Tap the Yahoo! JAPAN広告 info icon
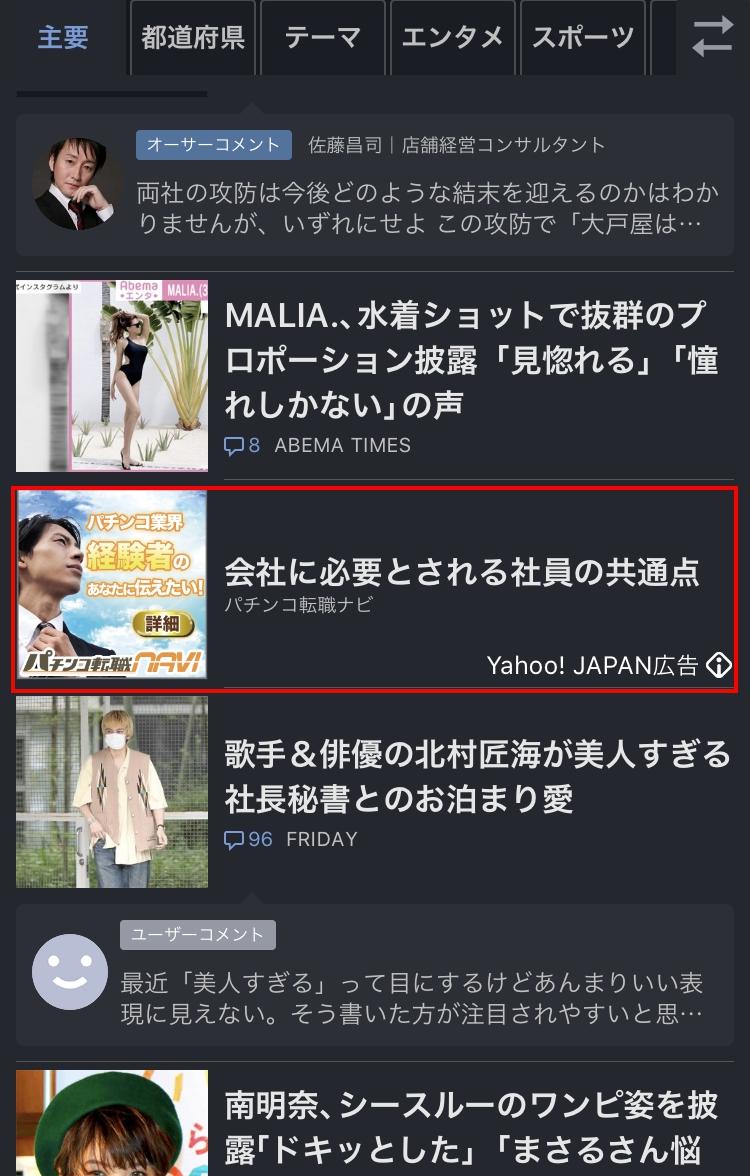 [719, 665]
